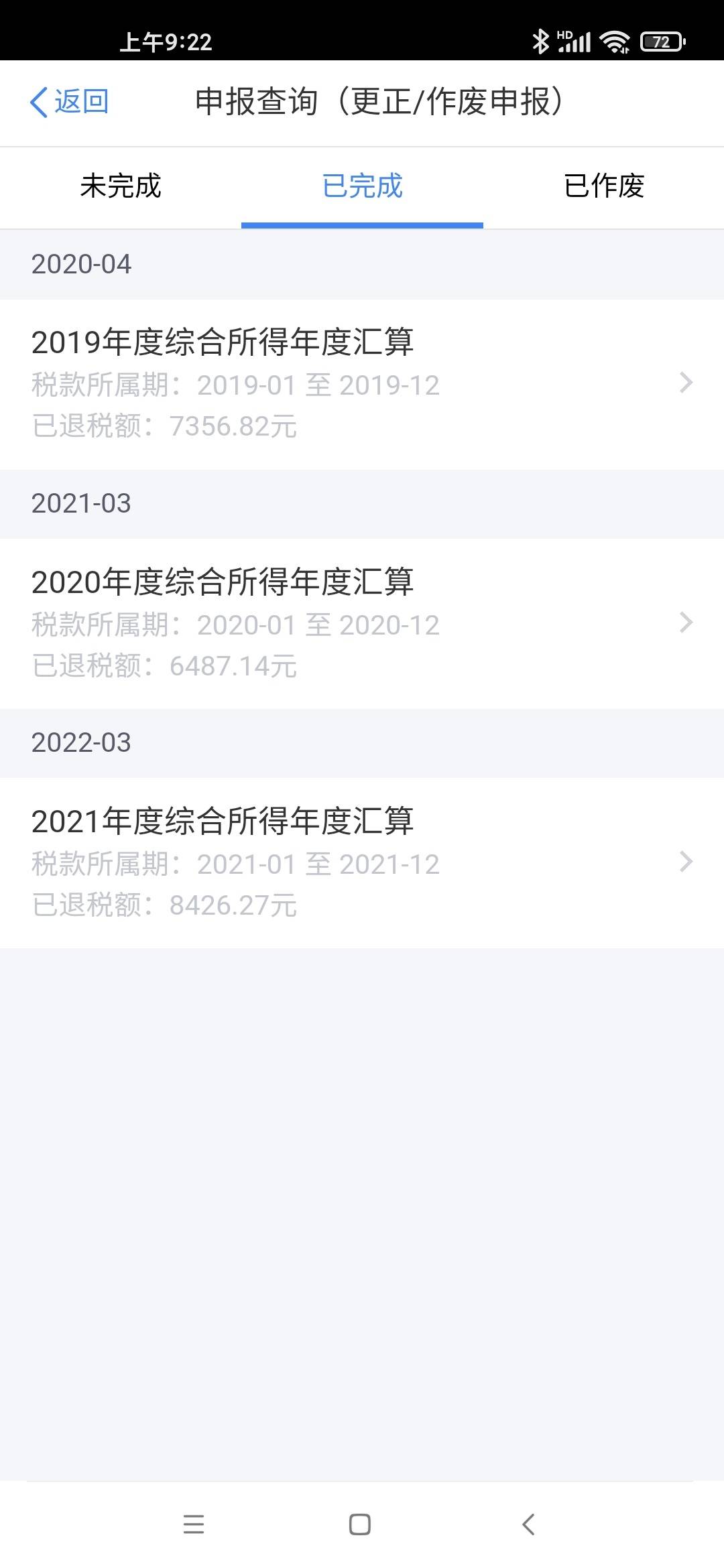Go back with the 返回 button
The width and height of the screenshot is (724, 1568).
pyautogui.click(x=69, y=102)
